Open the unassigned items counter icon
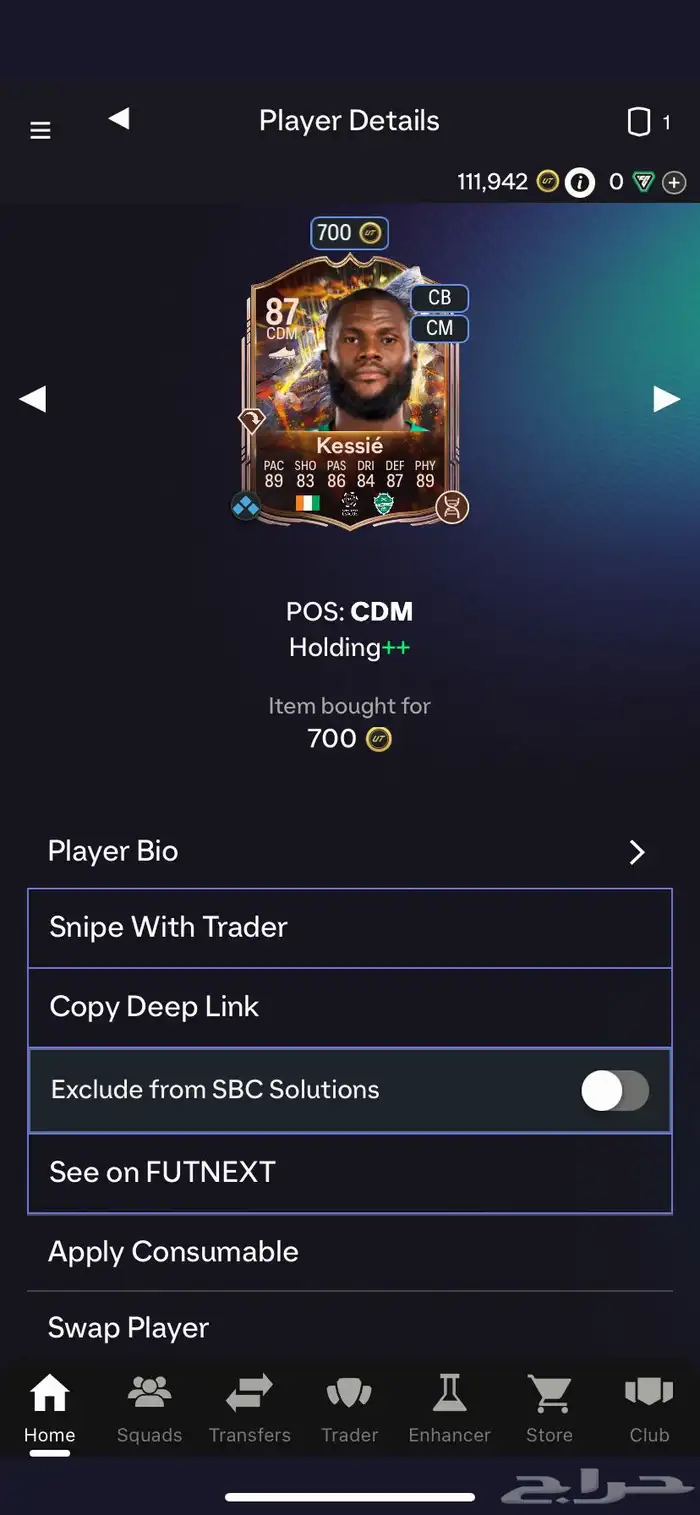Image resolution: width=700 pixels, height=1515 pixels. tap(638, 123)
